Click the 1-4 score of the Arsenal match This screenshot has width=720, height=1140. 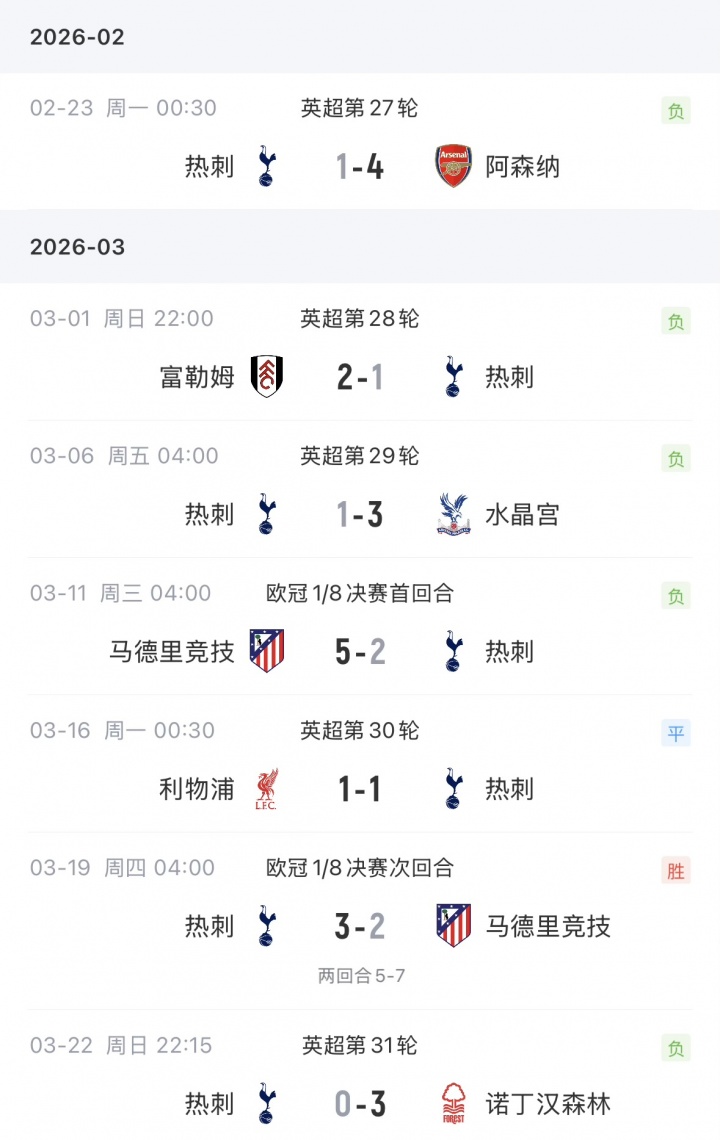(360, 166)
